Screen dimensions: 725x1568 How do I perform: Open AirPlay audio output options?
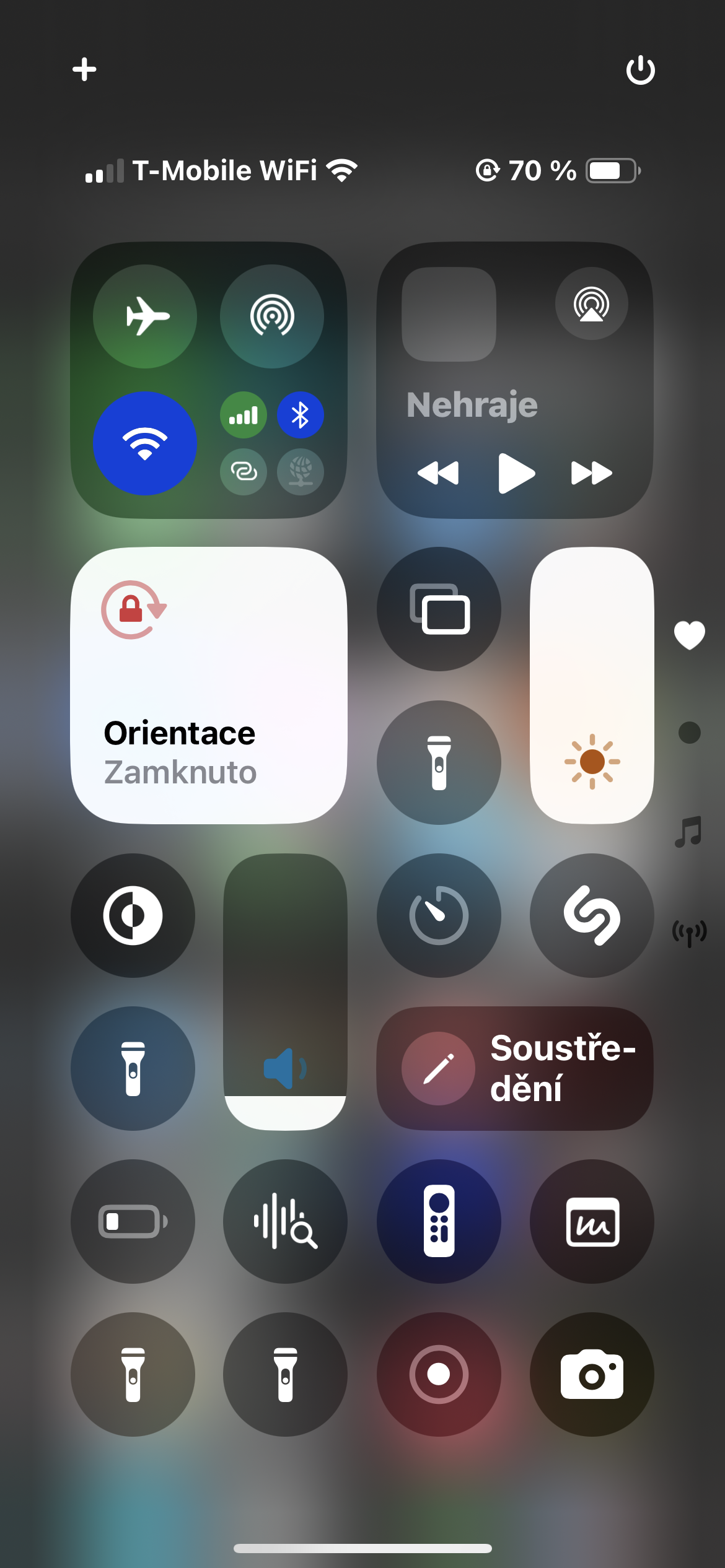coord(591,303)
